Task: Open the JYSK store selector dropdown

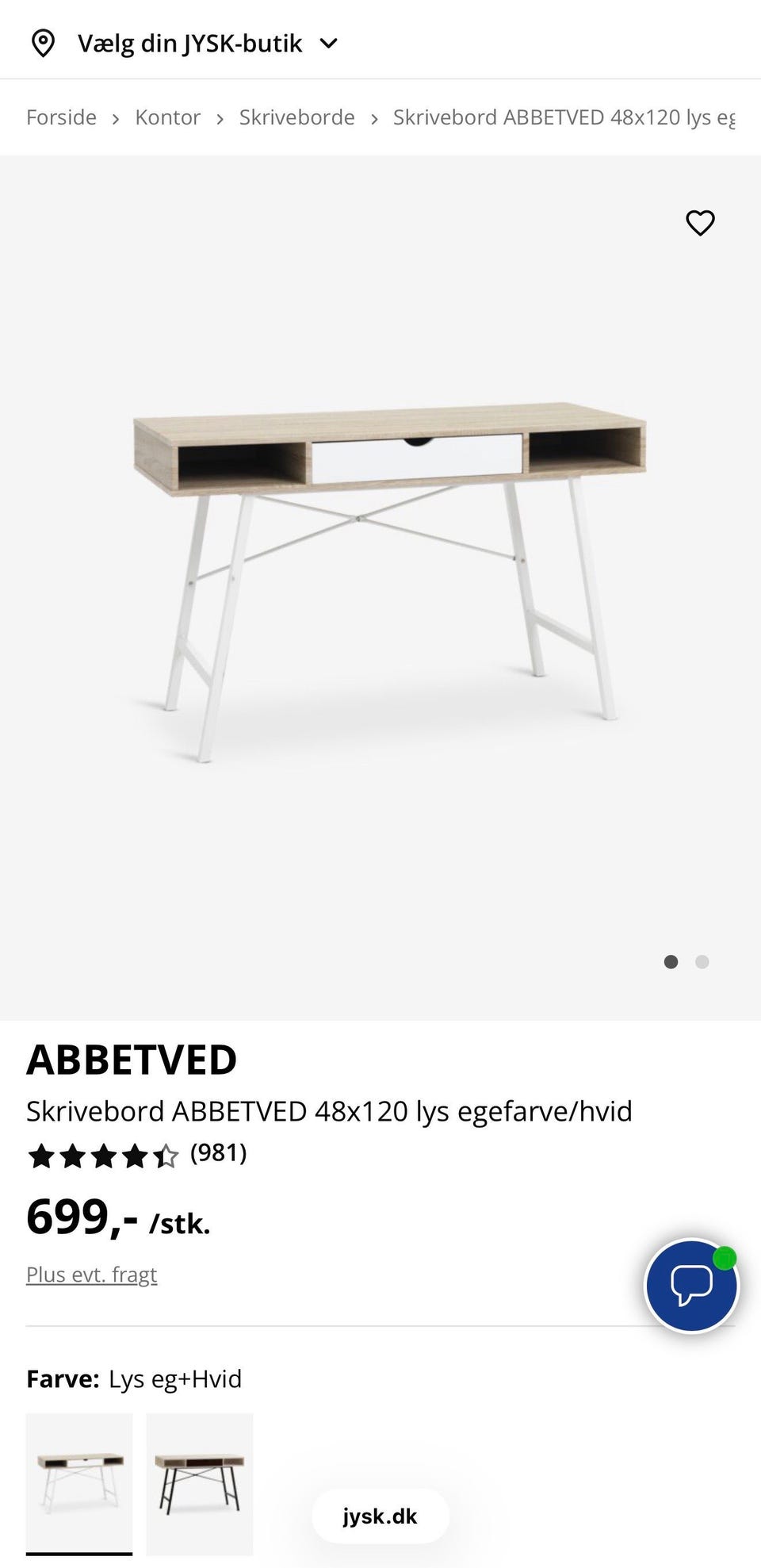Action: (x=189, y=43)
